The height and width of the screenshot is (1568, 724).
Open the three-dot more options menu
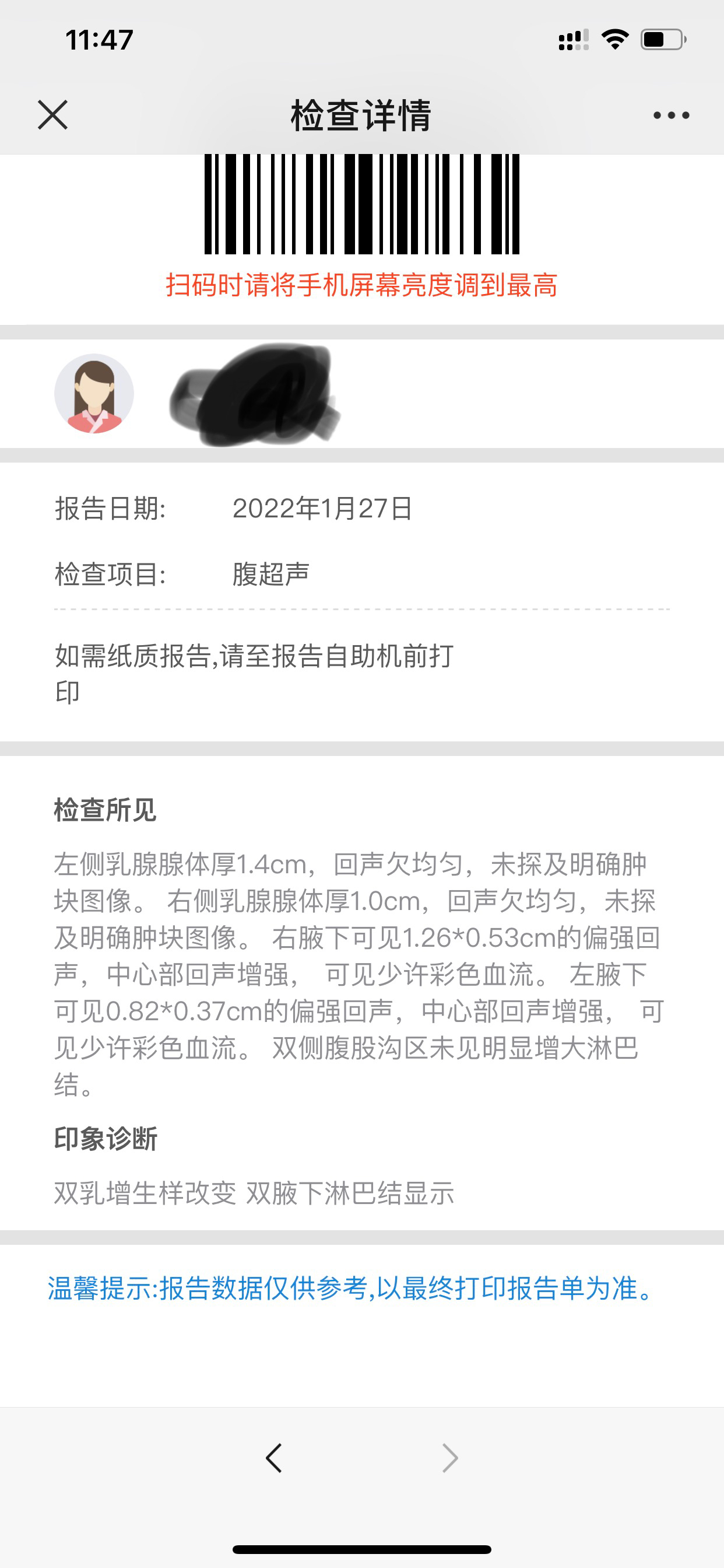click(x=671, y=115)
